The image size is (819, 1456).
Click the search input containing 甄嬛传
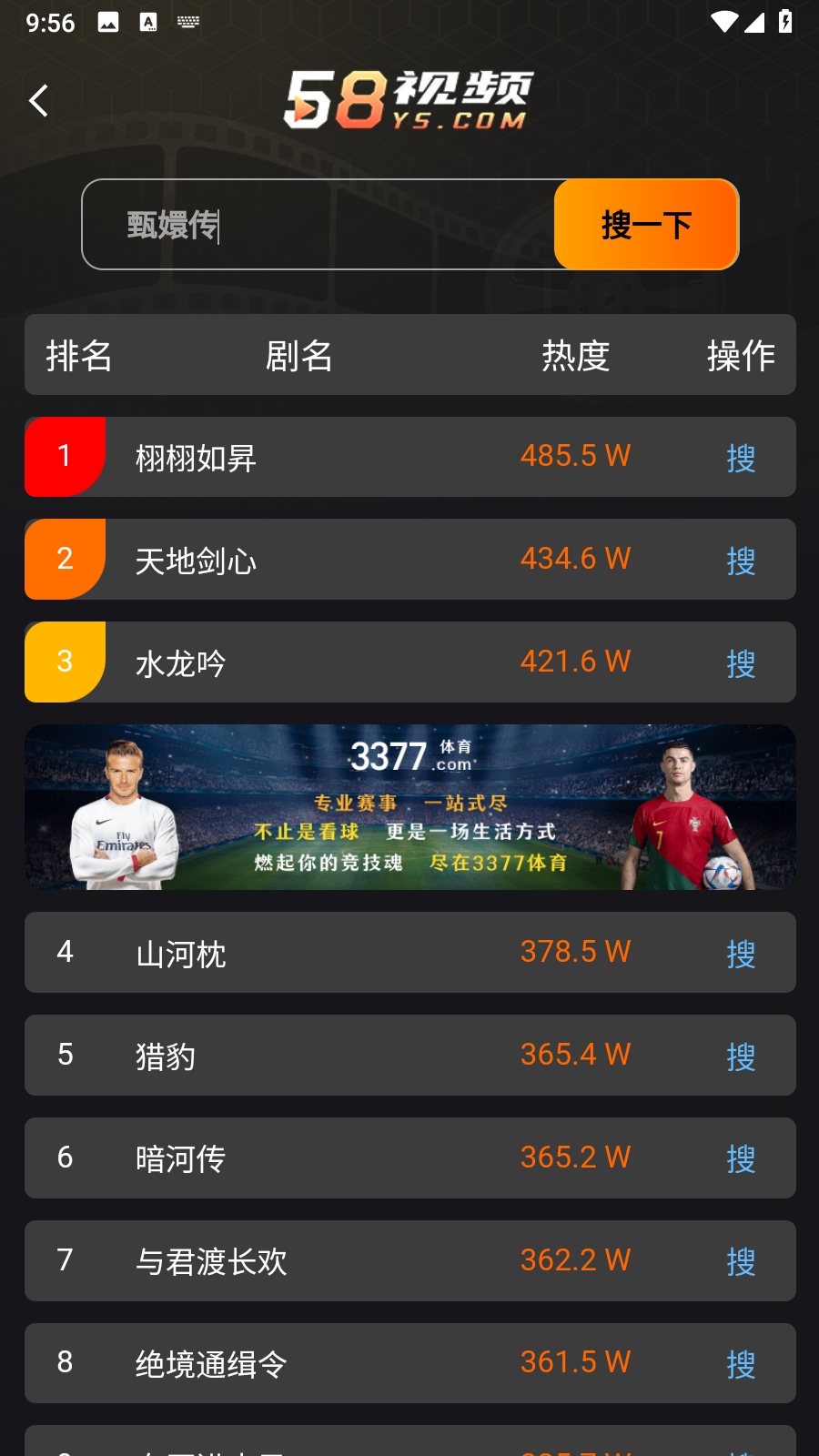click(x=318, y=224)
